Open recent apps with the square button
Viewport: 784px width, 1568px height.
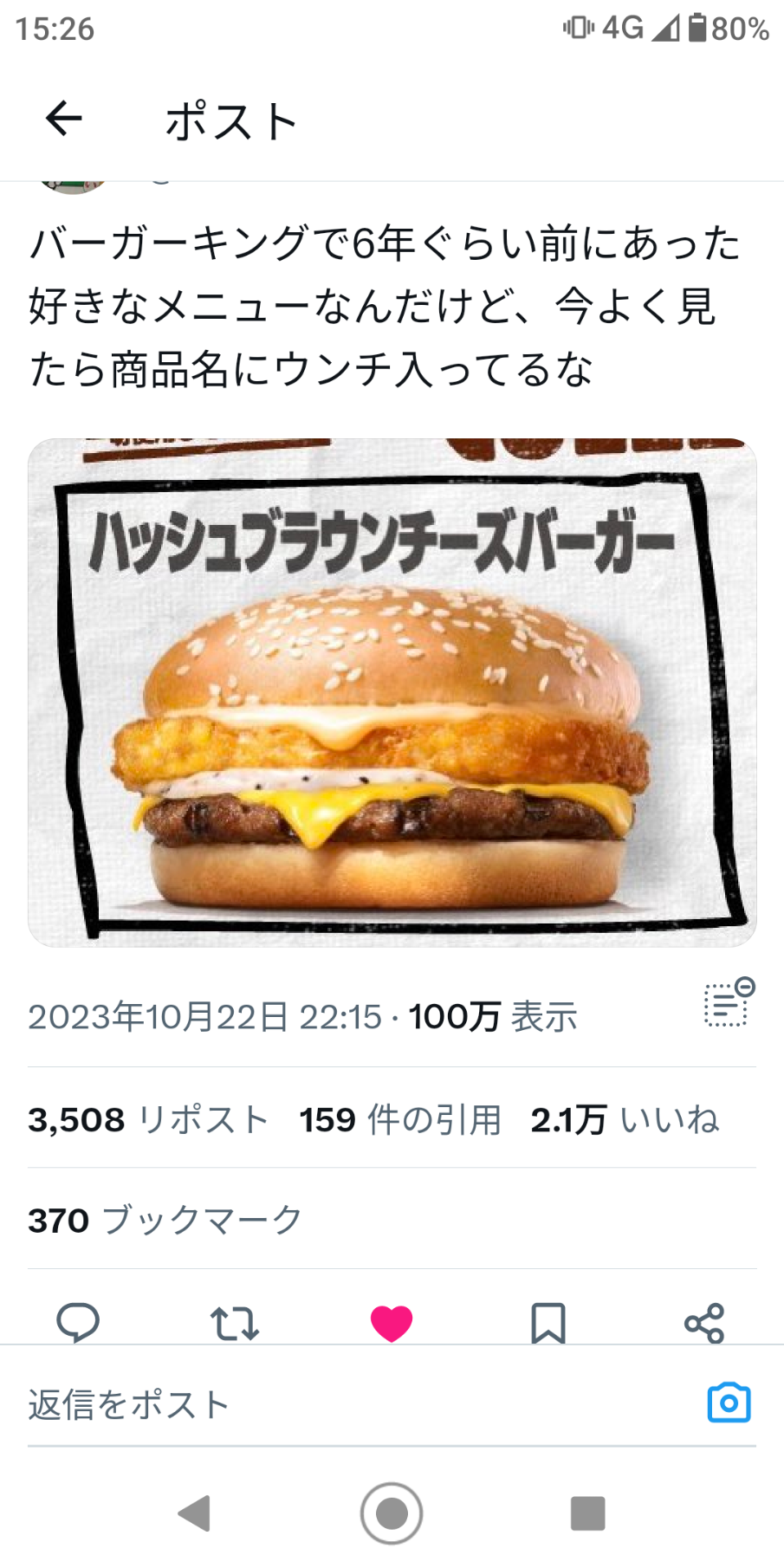(587, 1513)
